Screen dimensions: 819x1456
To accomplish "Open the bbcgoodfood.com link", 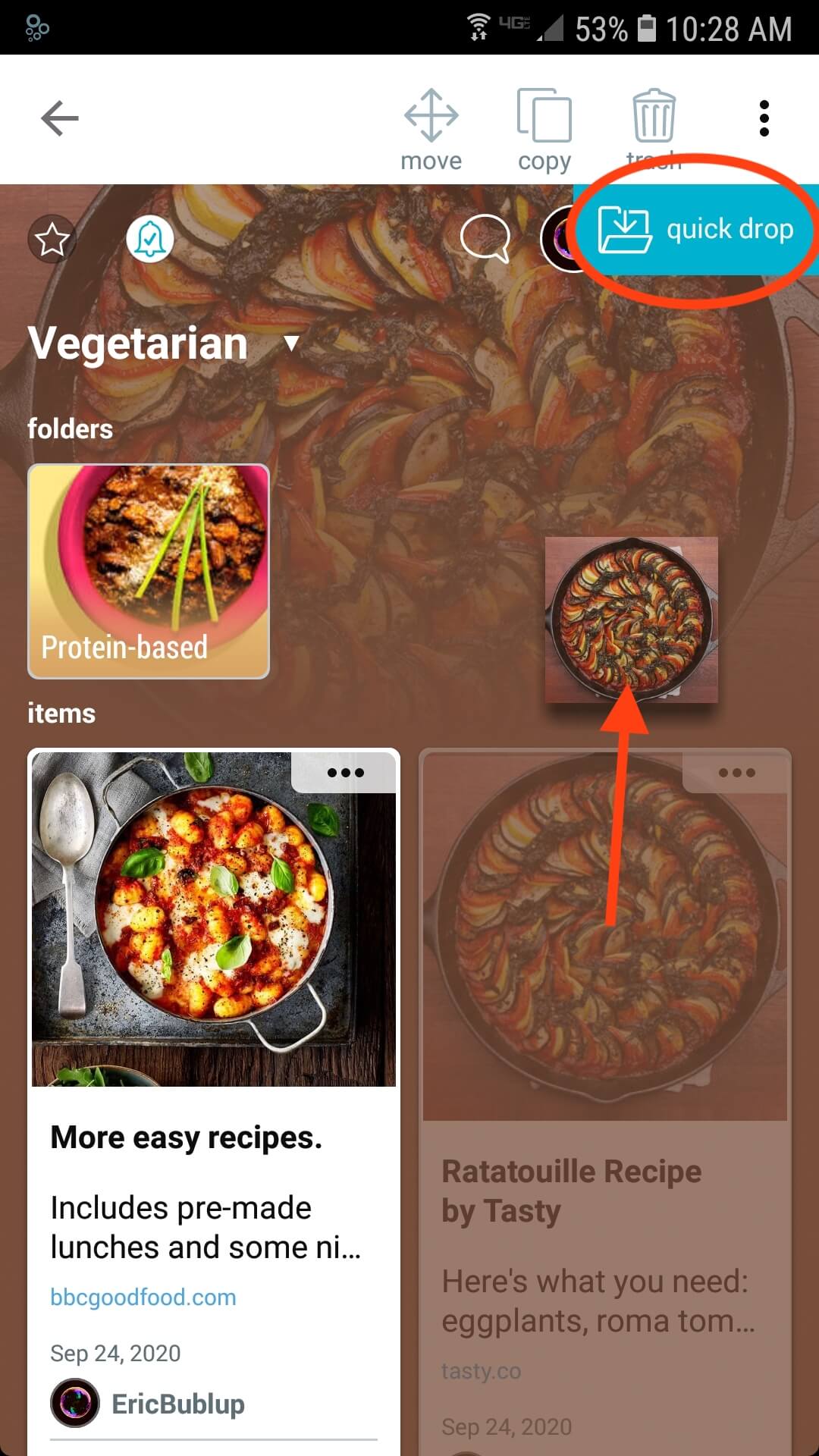I will pyautogui.click(x=143, y=1297).
